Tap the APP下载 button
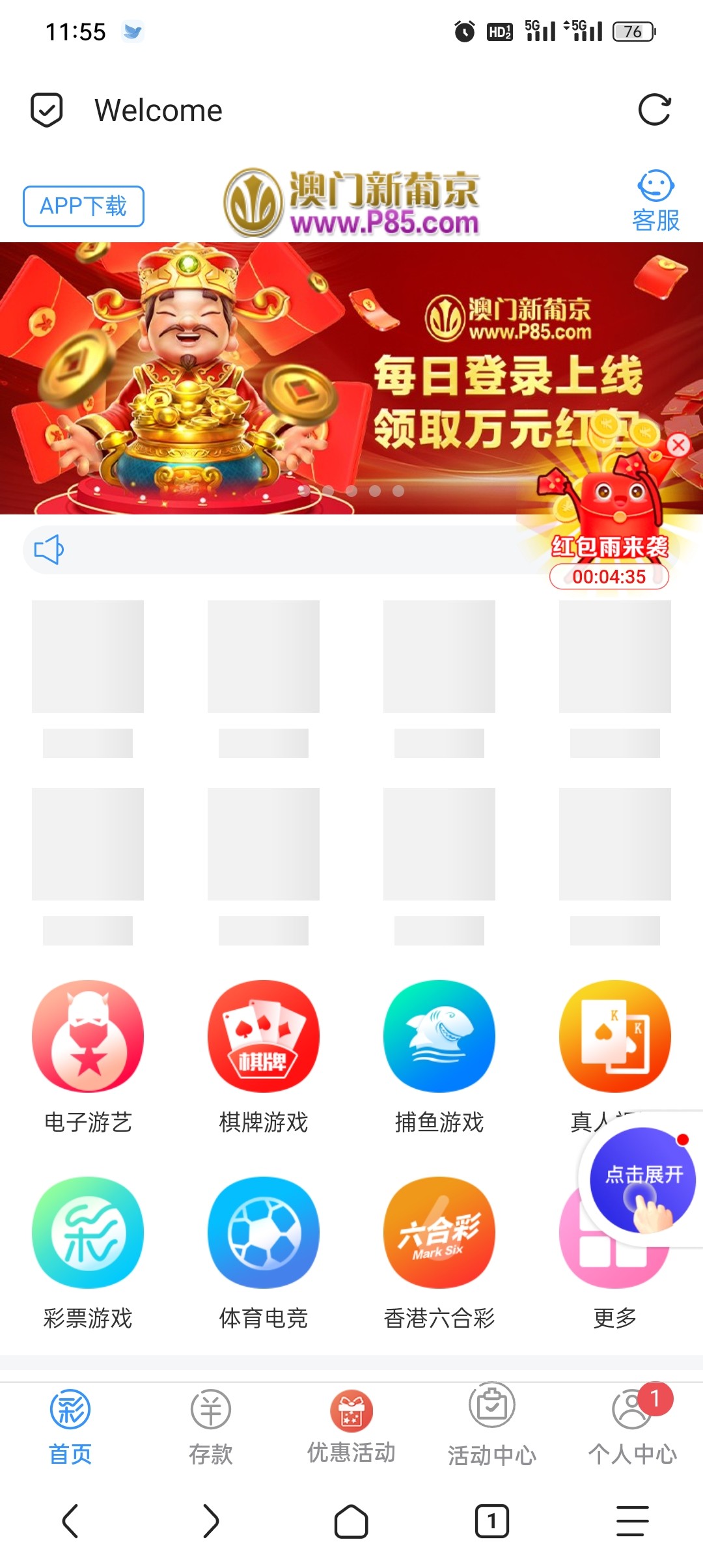Screen dimensions: 703x1568 coord(83,206)
